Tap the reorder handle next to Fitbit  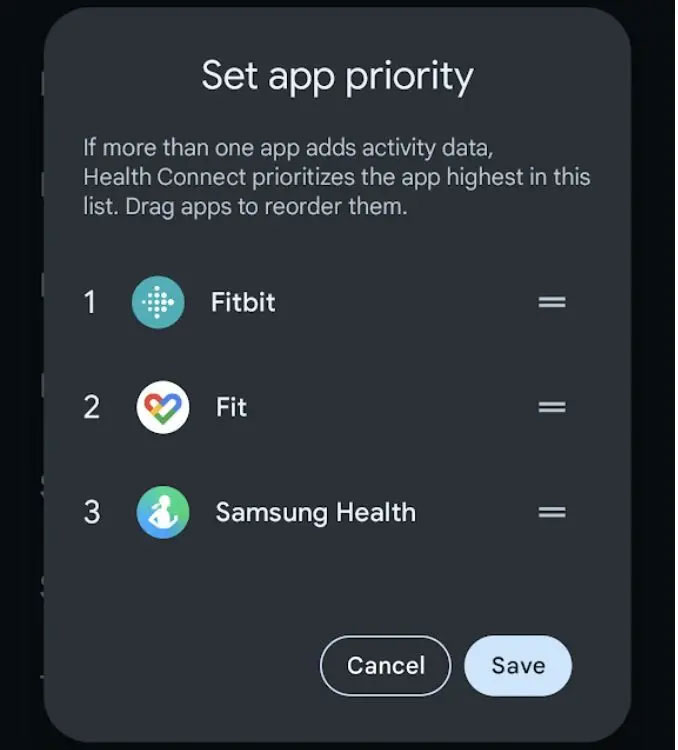pyautogui.click(x=552, y=302)
